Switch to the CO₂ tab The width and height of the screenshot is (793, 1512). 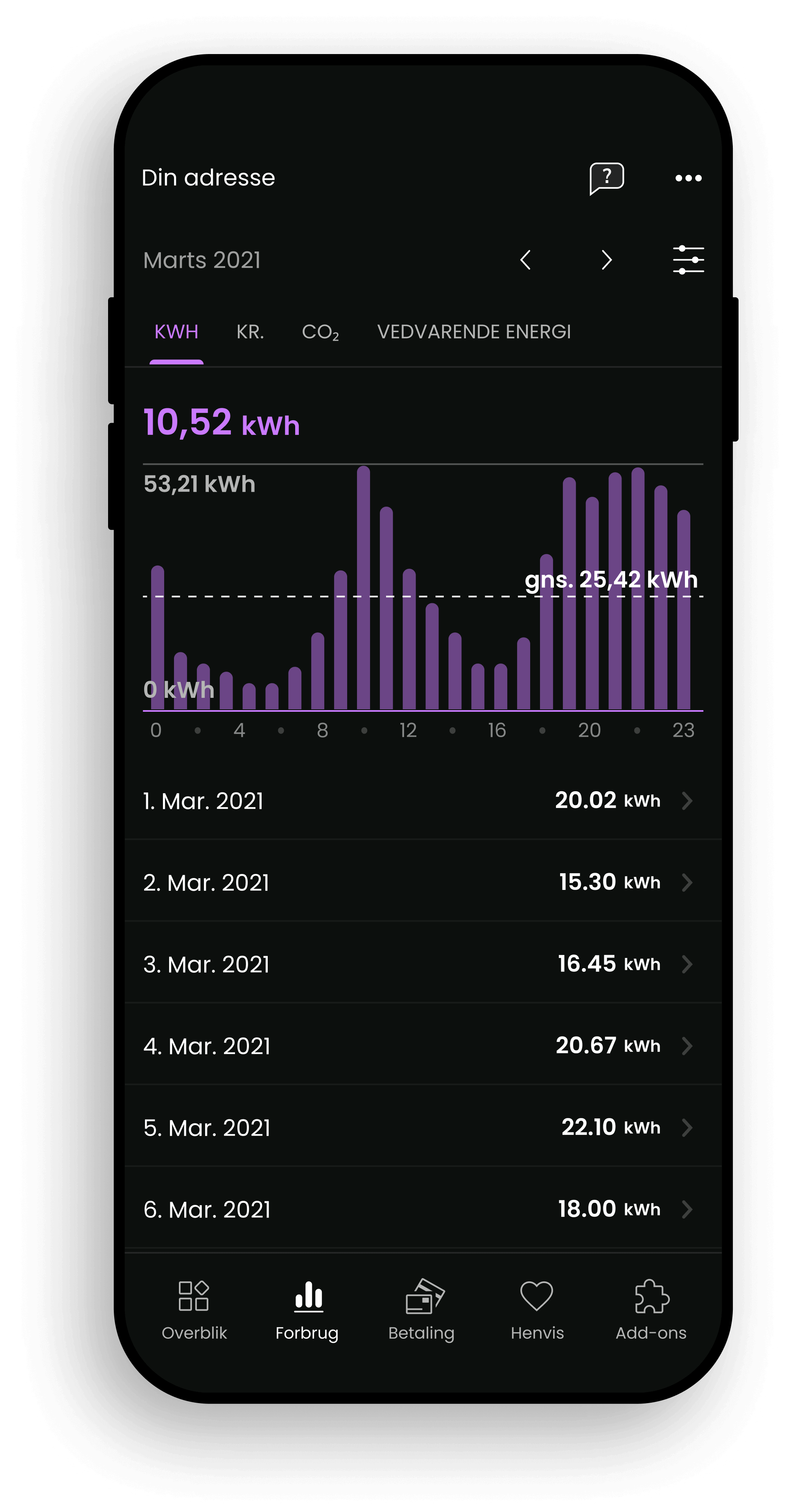coord(320,332)
